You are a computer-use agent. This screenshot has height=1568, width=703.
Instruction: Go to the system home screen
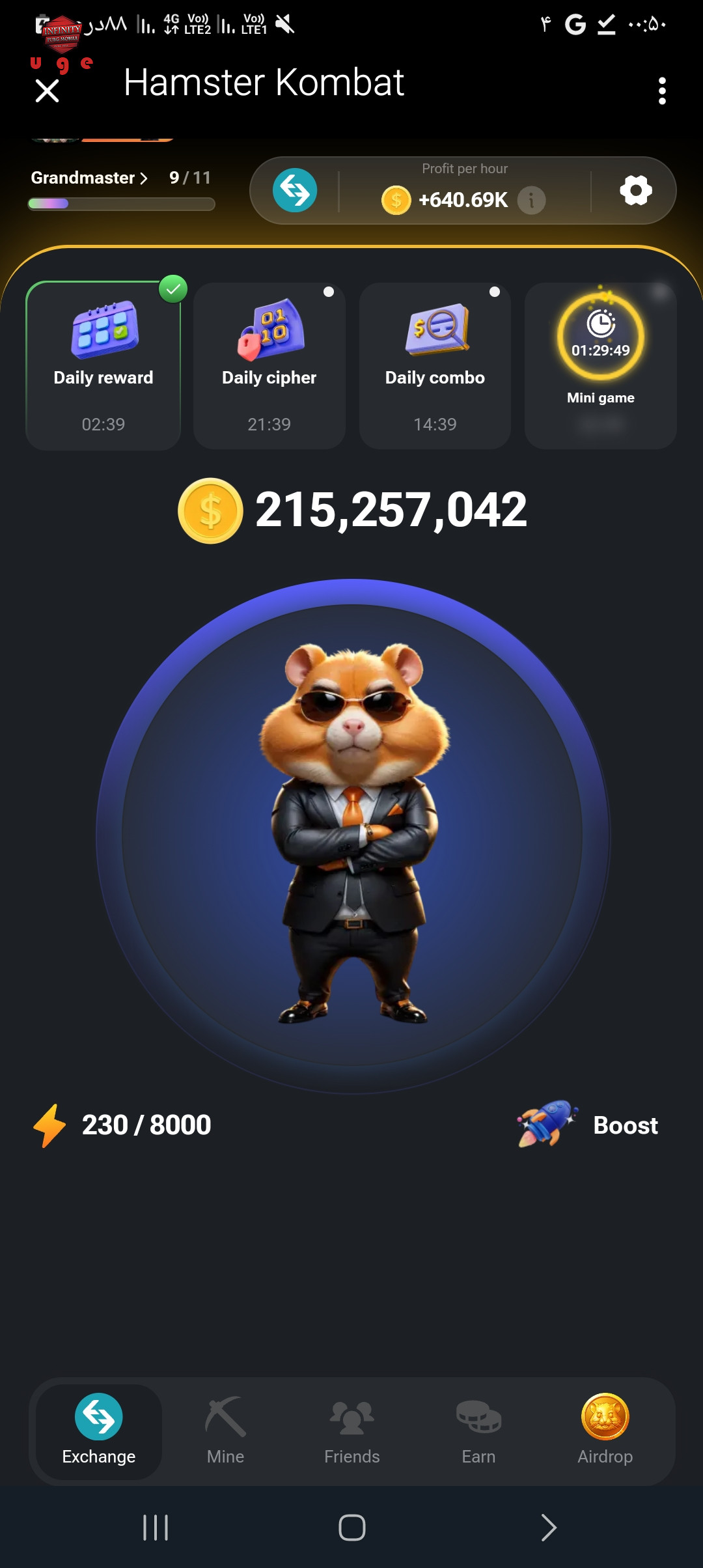(352, 1527)
